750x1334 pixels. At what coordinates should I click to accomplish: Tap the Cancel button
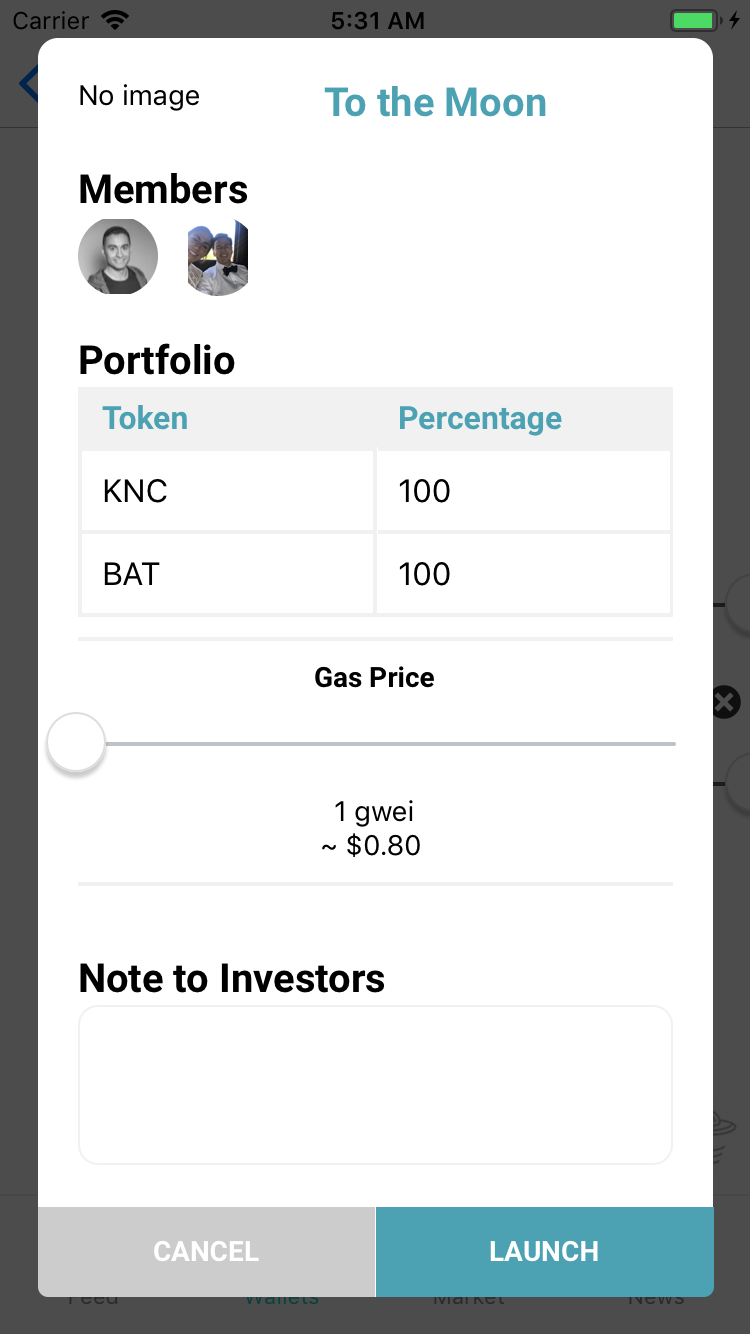pyautogui.click(x=206, y=1251)
